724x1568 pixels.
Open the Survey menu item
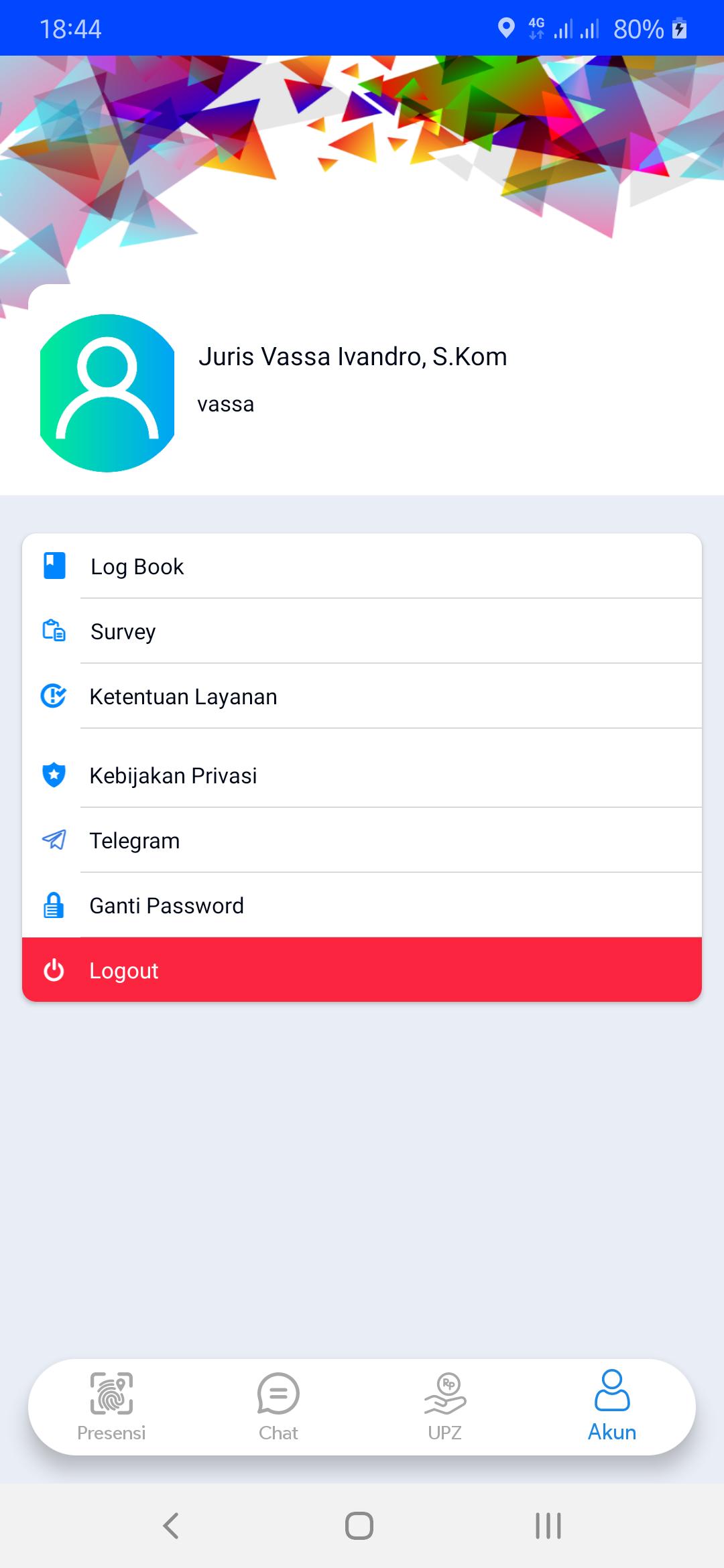tap(362, 631)
